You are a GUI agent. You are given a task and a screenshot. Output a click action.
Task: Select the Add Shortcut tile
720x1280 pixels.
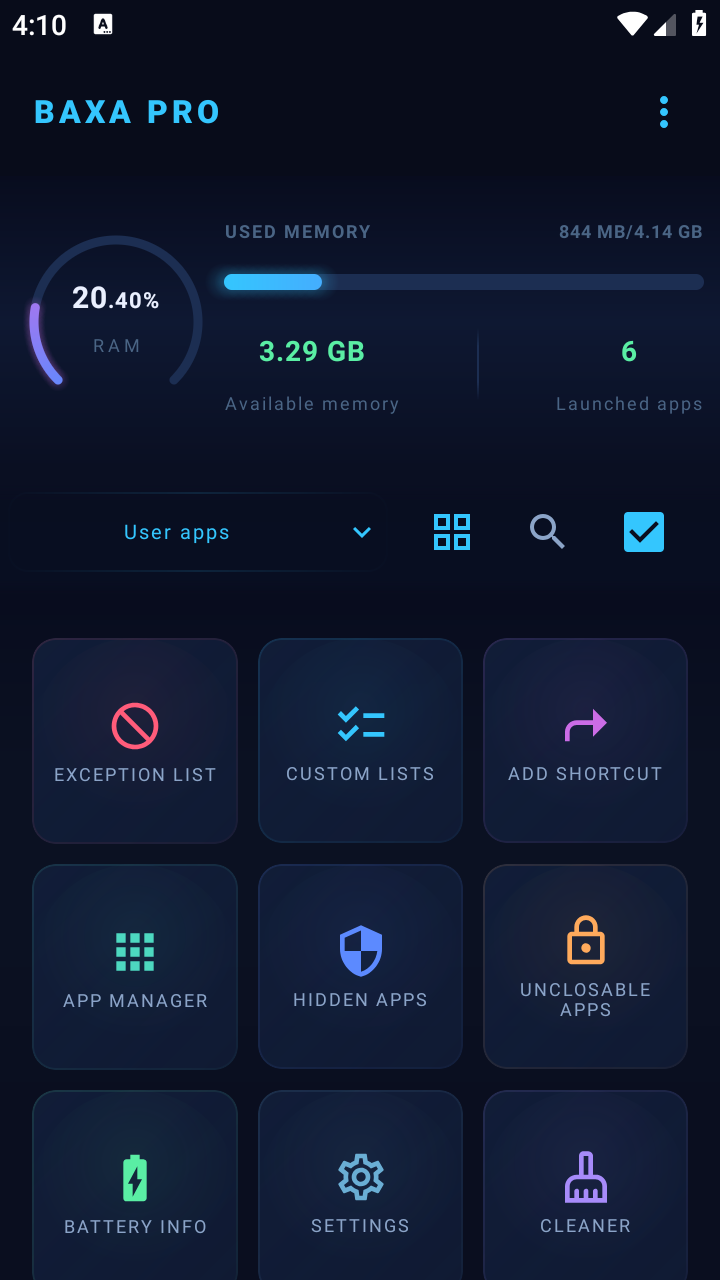tap(585, 741)
